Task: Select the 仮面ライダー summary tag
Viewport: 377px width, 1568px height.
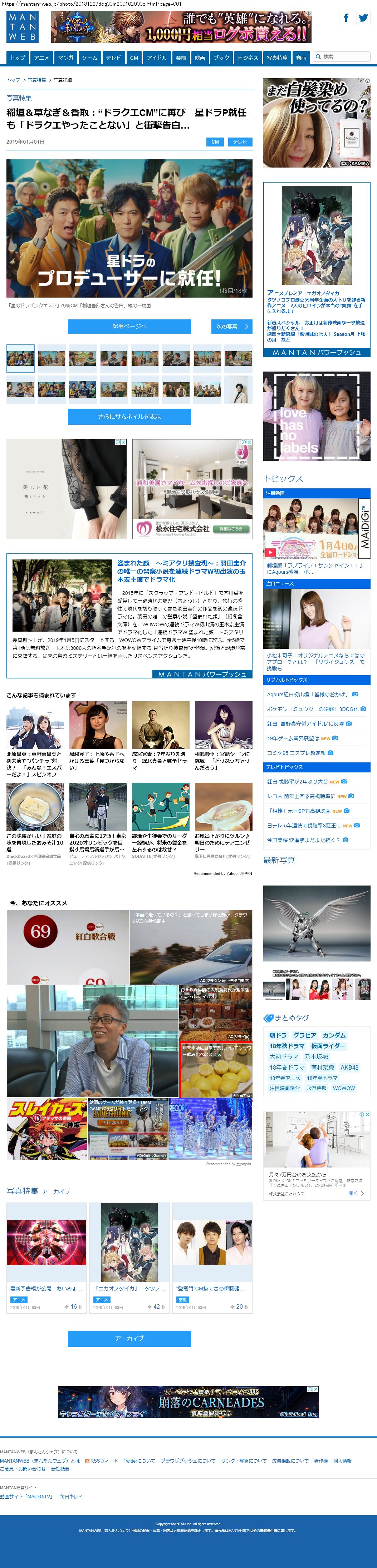Action: 328,1046
